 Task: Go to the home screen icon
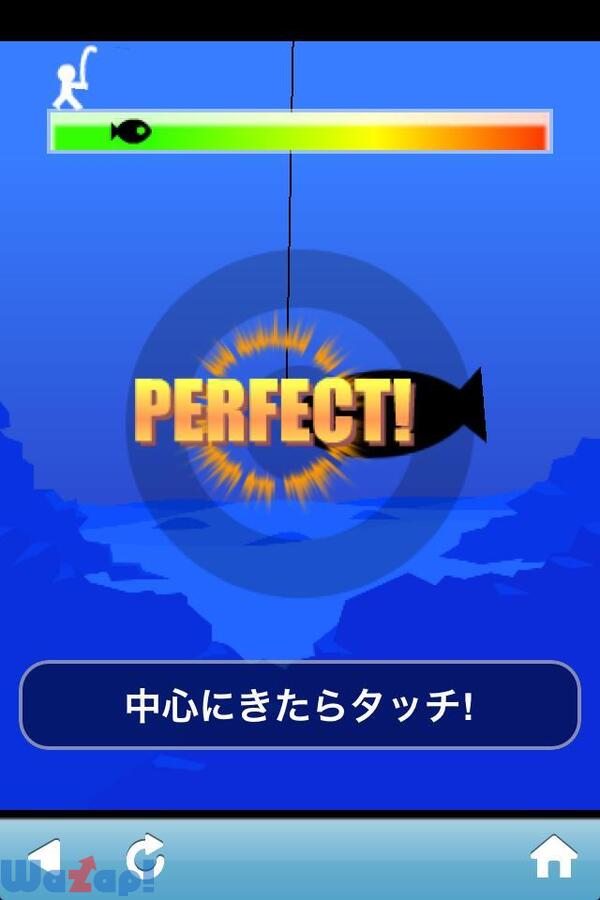tap(553, 856)
